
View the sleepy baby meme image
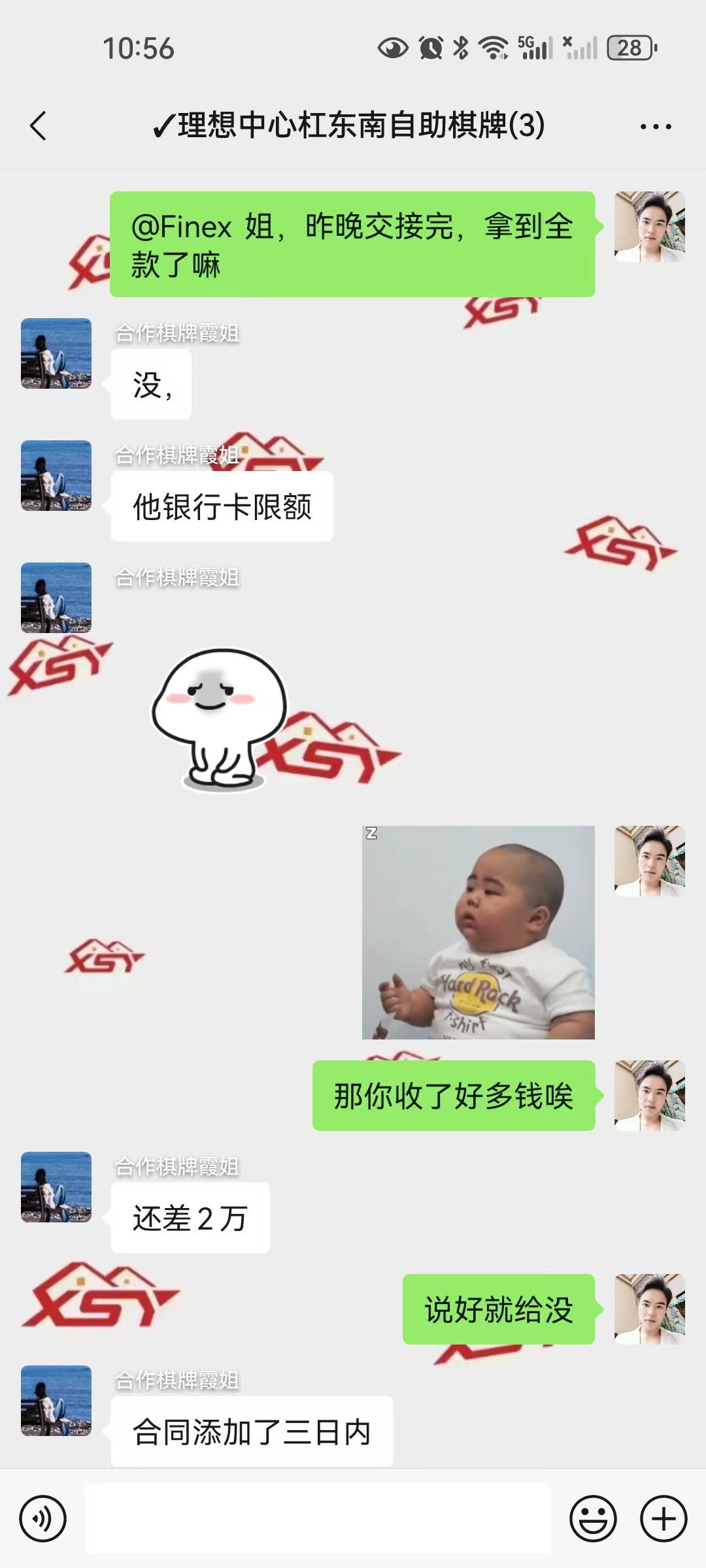click(479, 932)
